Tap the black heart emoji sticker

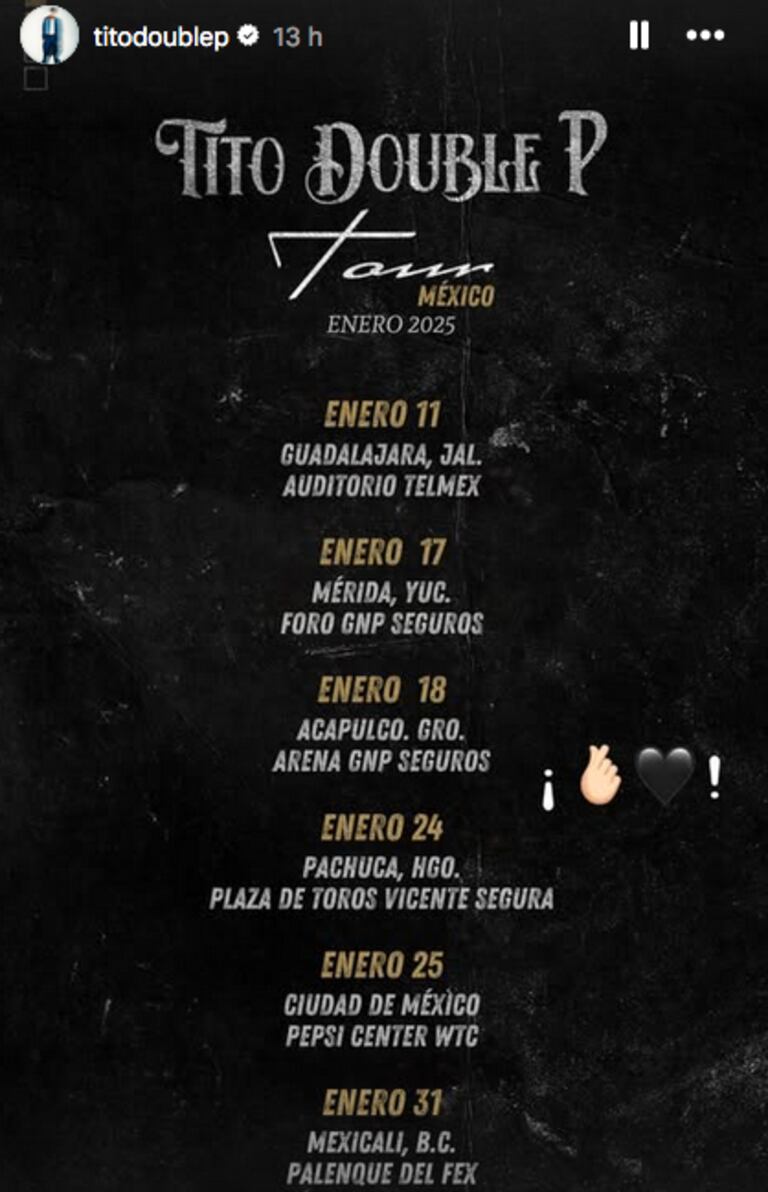661,770
